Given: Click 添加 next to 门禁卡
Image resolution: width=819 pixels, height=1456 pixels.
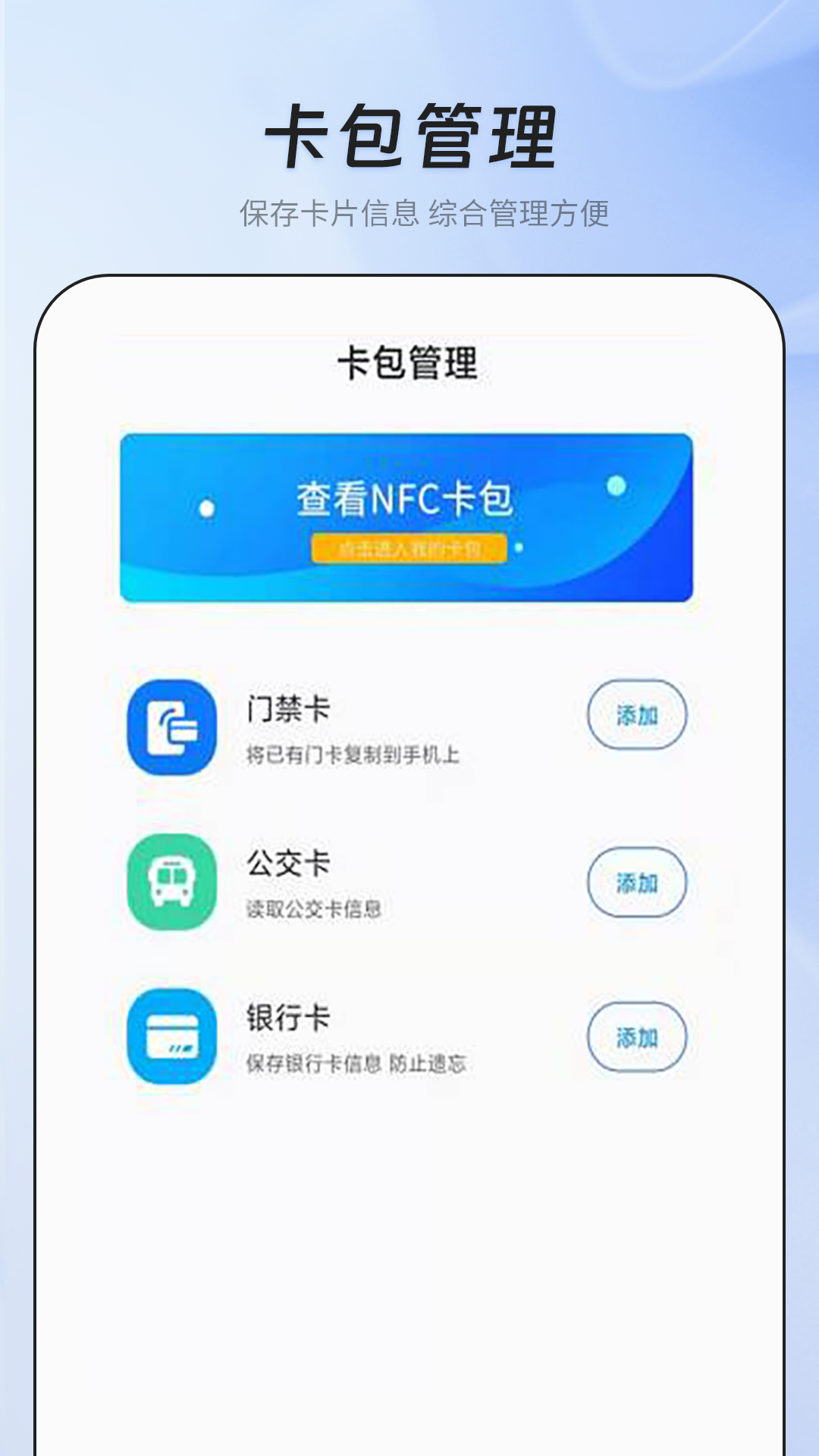Looking at the screenshot, I should point(638,713).
